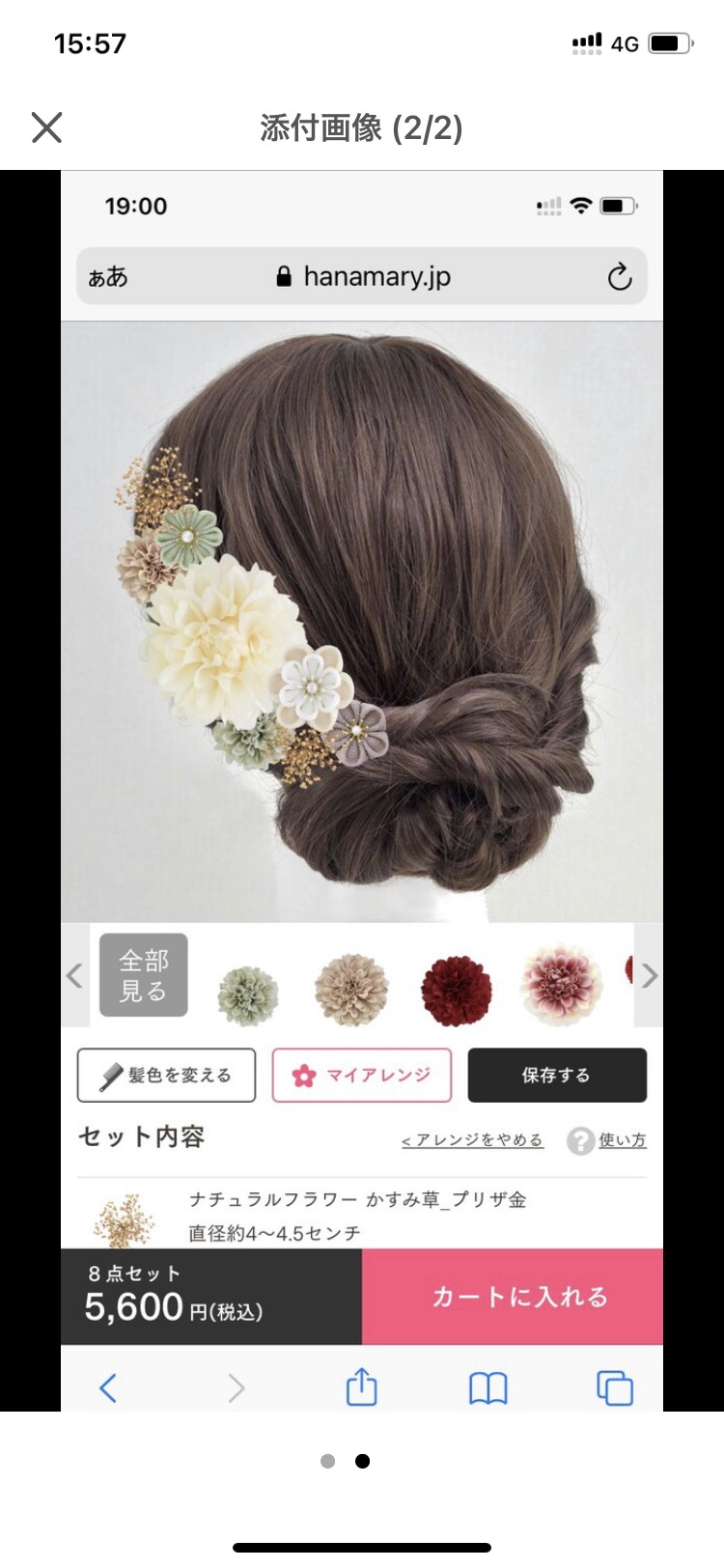Tap the Safari share icon
Screen dimensions: 724x1568
coord(362,1387)
